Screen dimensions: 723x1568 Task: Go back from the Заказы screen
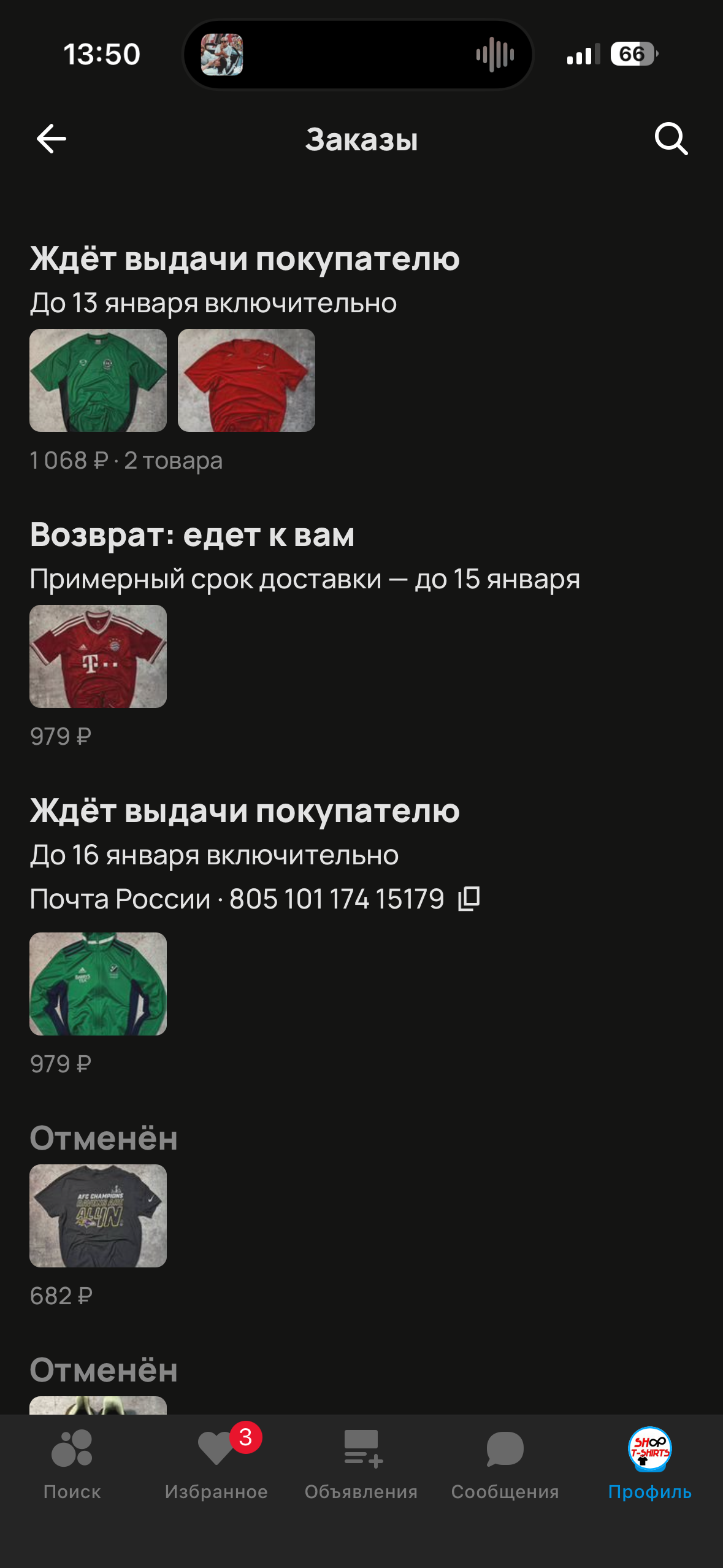pyautogui.click(x=52, y=139)
